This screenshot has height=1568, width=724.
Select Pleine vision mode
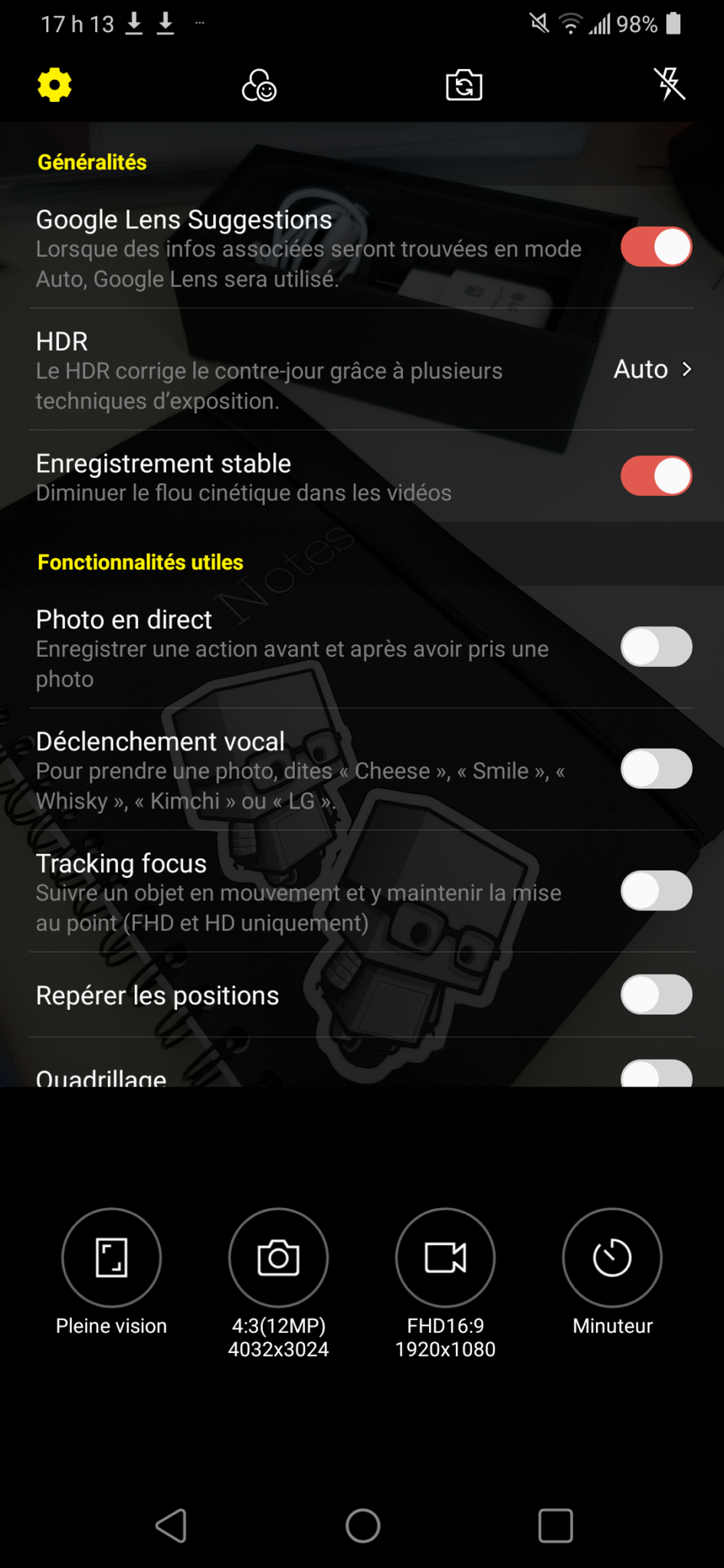[x=112, y=1257]
